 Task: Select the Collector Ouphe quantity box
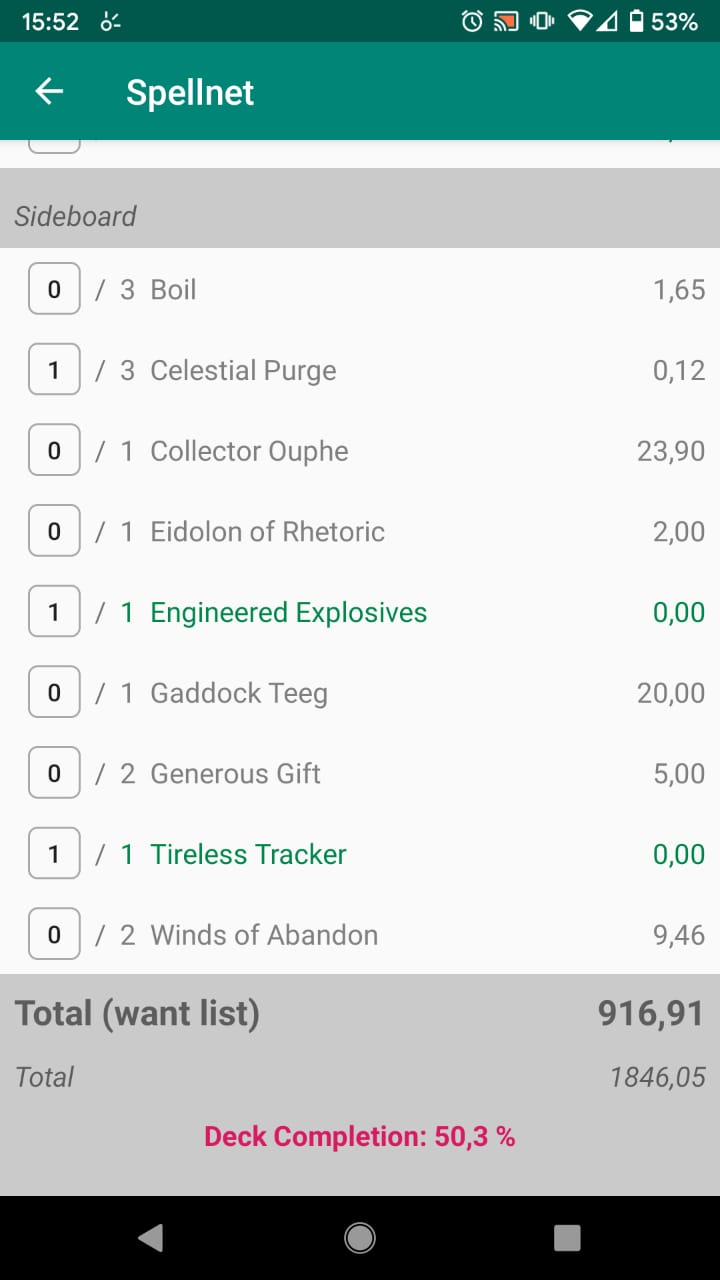tap(54, 451)
